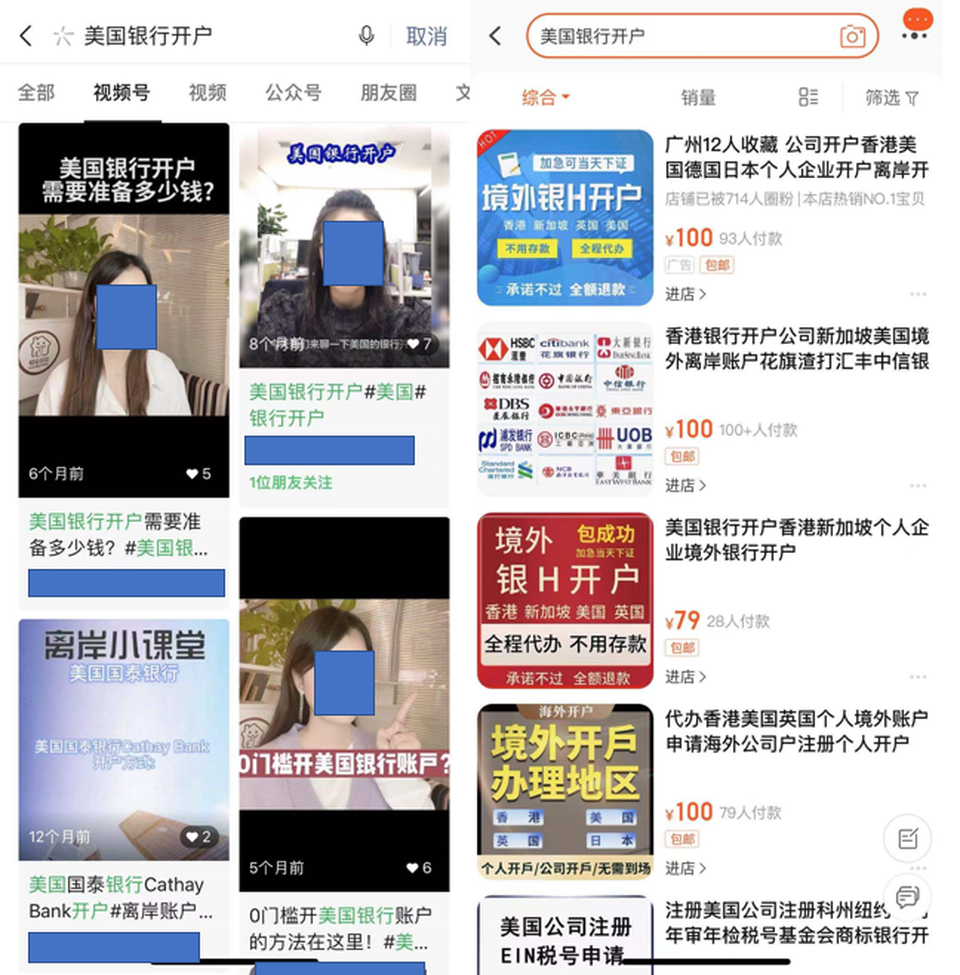Tap the voice input microphone icon
Viewport: 960px width, 975px height.
tap(366, 36)
